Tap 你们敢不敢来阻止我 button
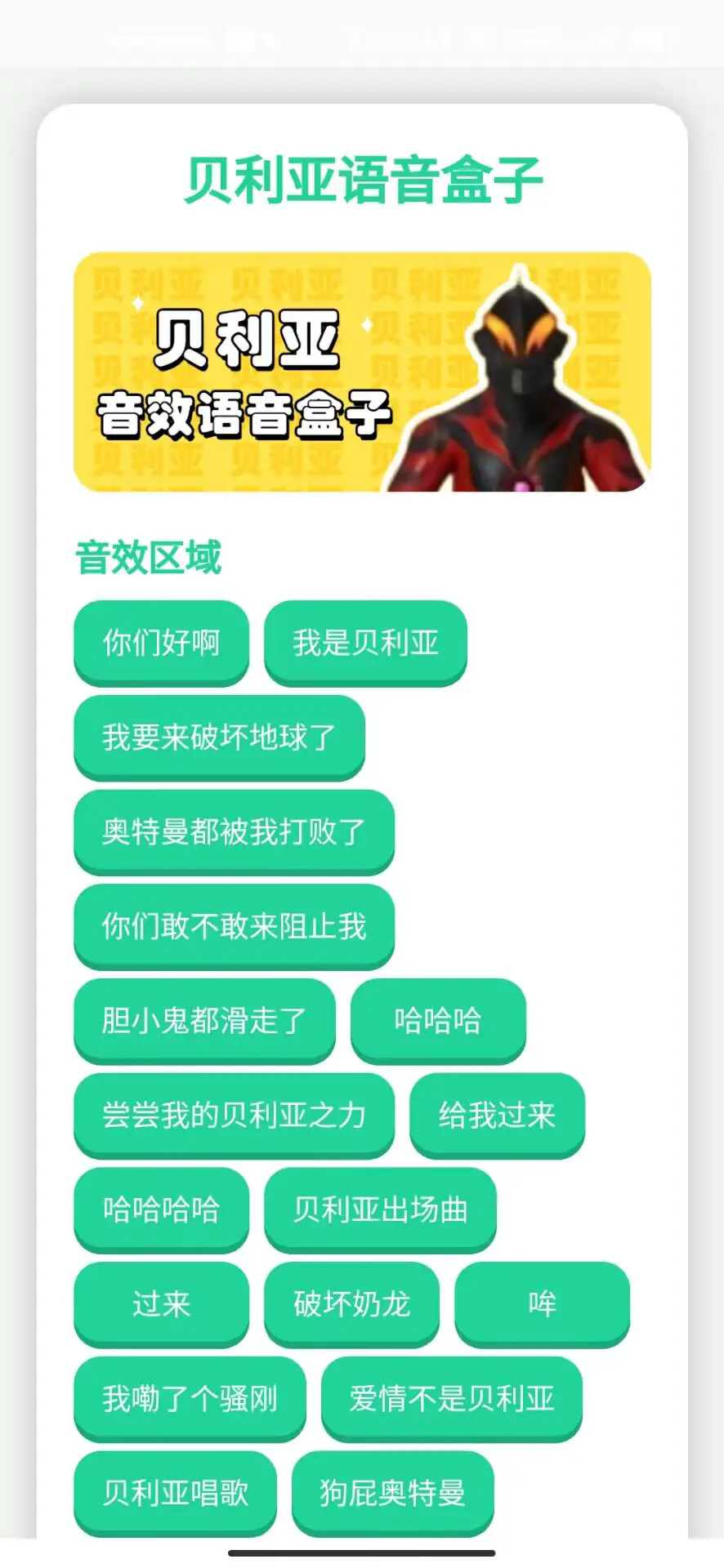Viewport: 724px width, 1568px height. (x=234, y=925)
